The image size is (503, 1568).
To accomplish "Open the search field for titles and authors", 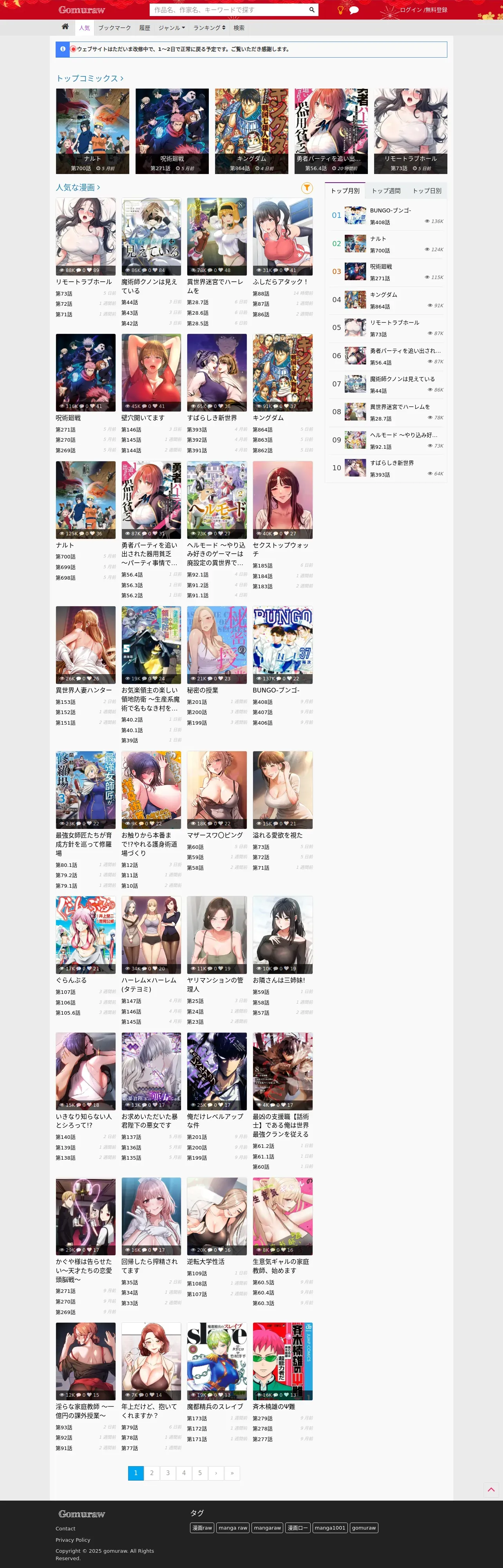I will point(228,10).
